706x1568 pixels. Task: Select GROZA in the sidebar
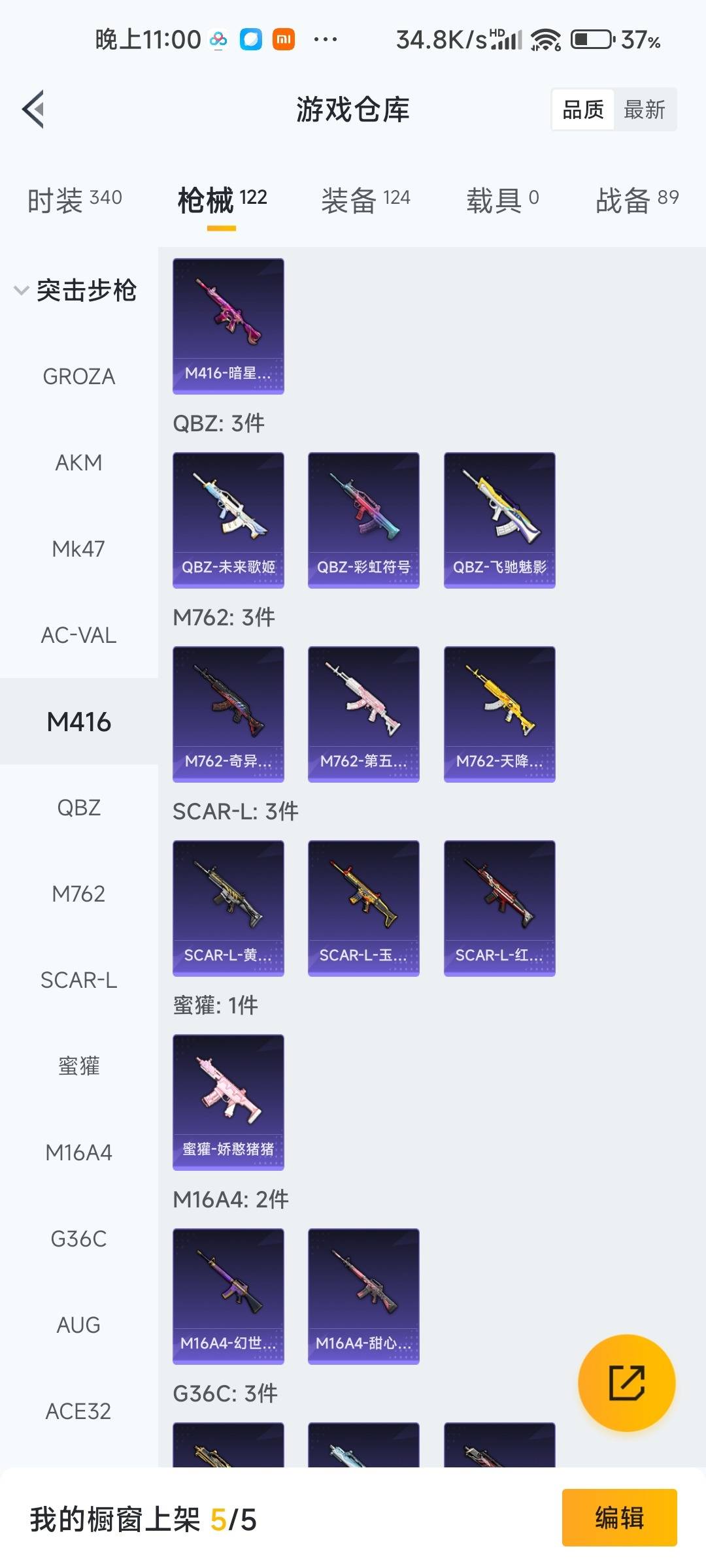[78, 376]
